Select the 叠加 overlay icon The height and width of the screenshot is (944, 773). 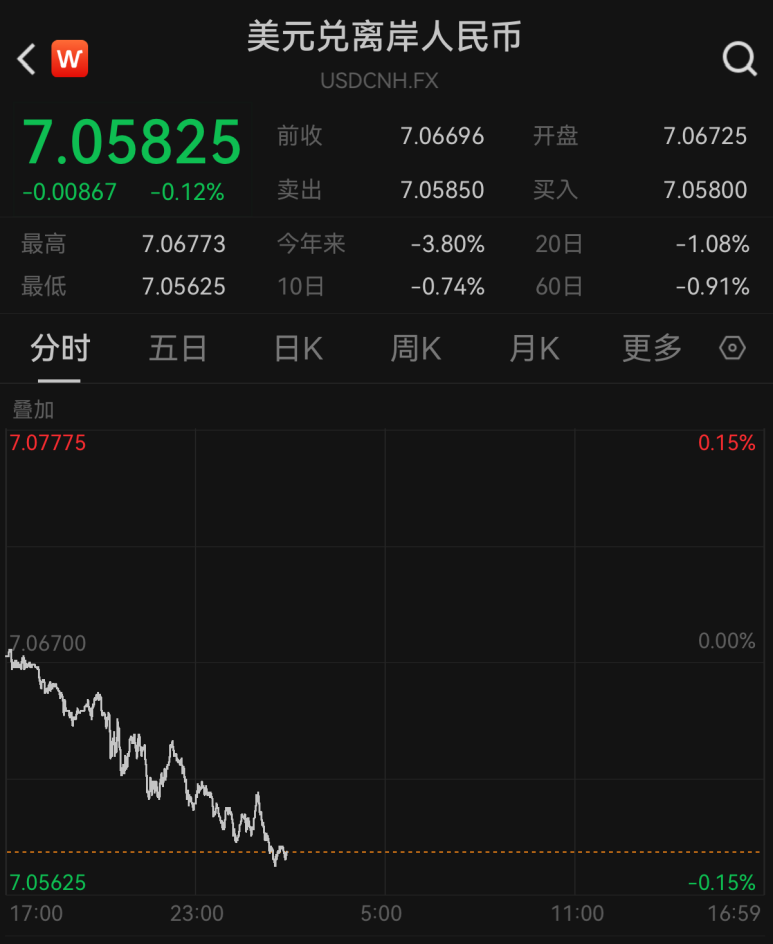pyautogui.click(x=31, y=410)
